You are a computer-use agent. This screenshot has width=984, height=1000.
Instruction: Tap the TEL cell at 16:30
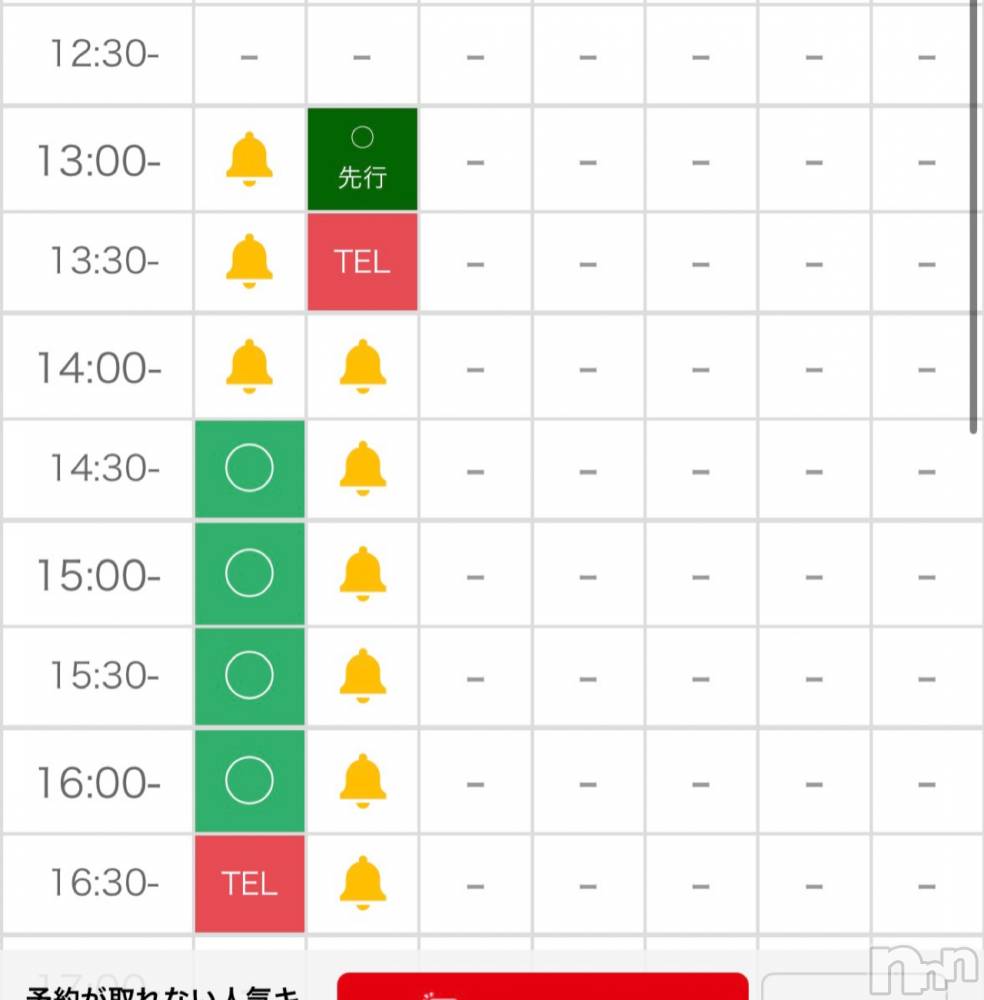click(x=249, y=884)
